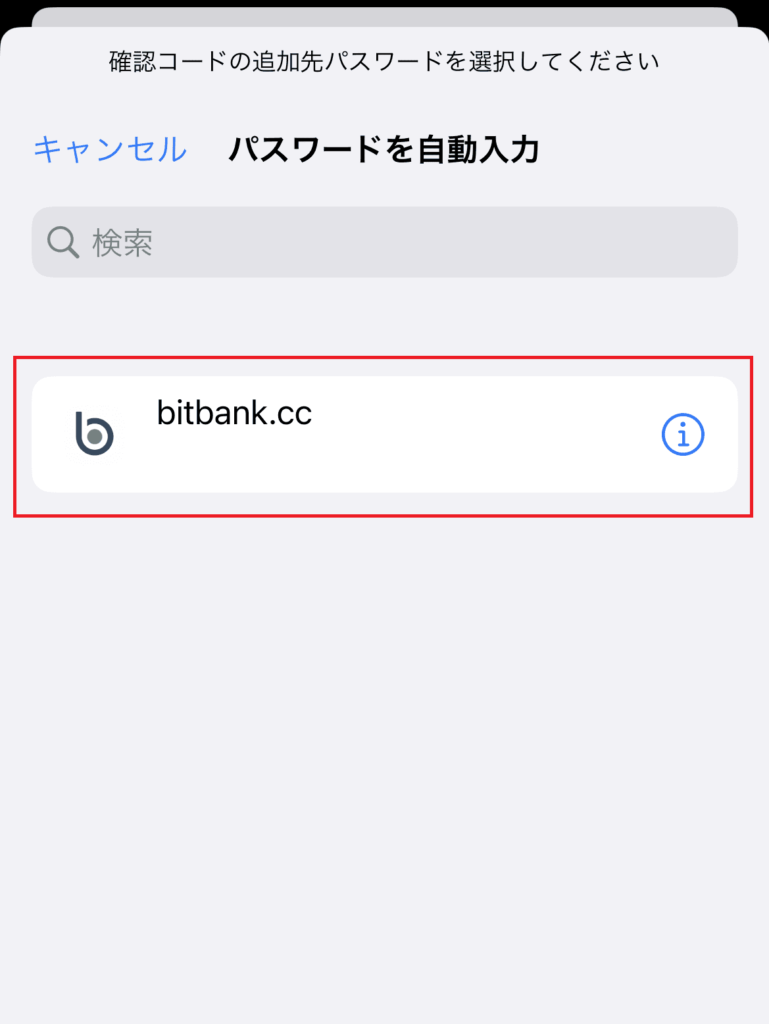Tap the パスワードを自動入力 header title
This screenshot has height=1024, width=769.
click(384, 148)
